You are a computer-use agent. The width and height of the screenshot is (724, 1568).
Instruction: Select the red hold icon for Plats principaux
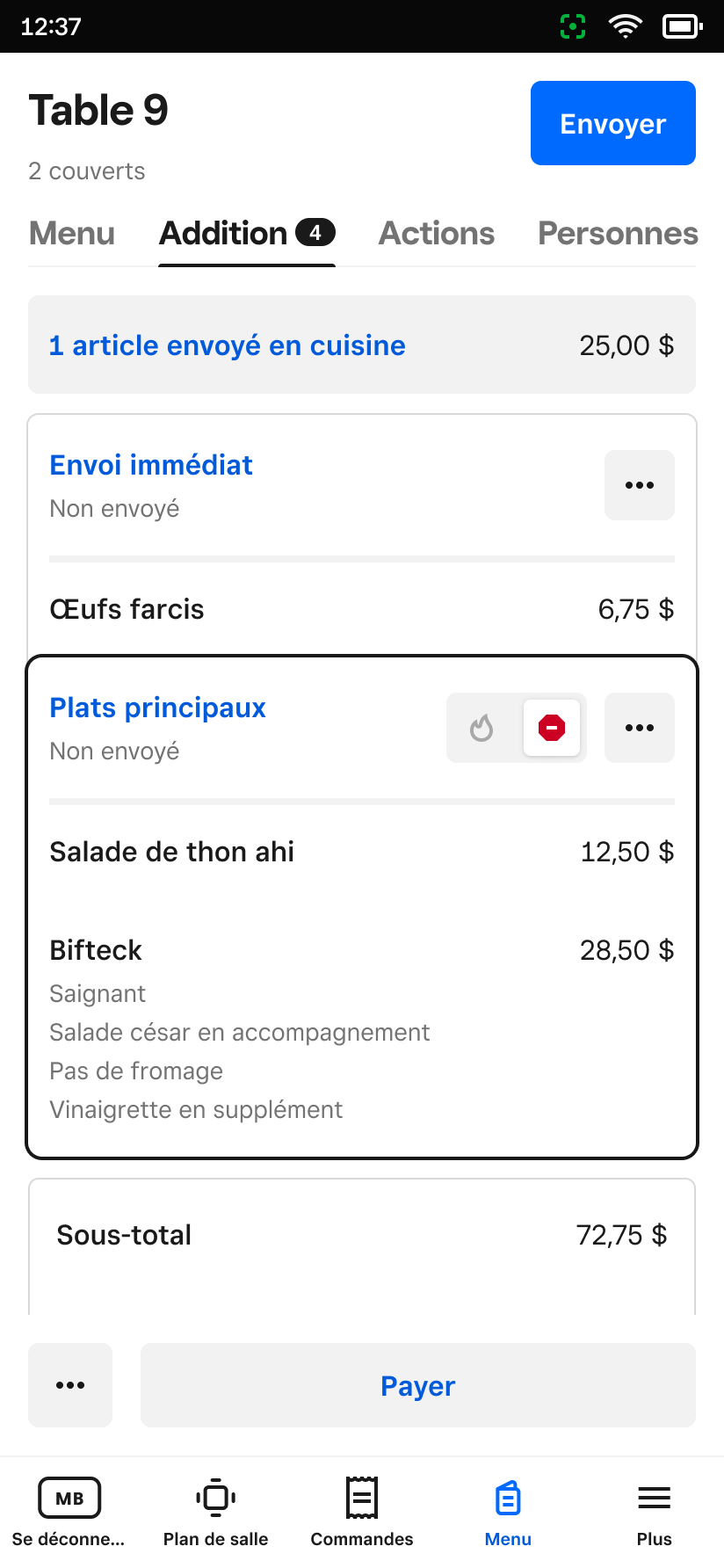(552, 728)
